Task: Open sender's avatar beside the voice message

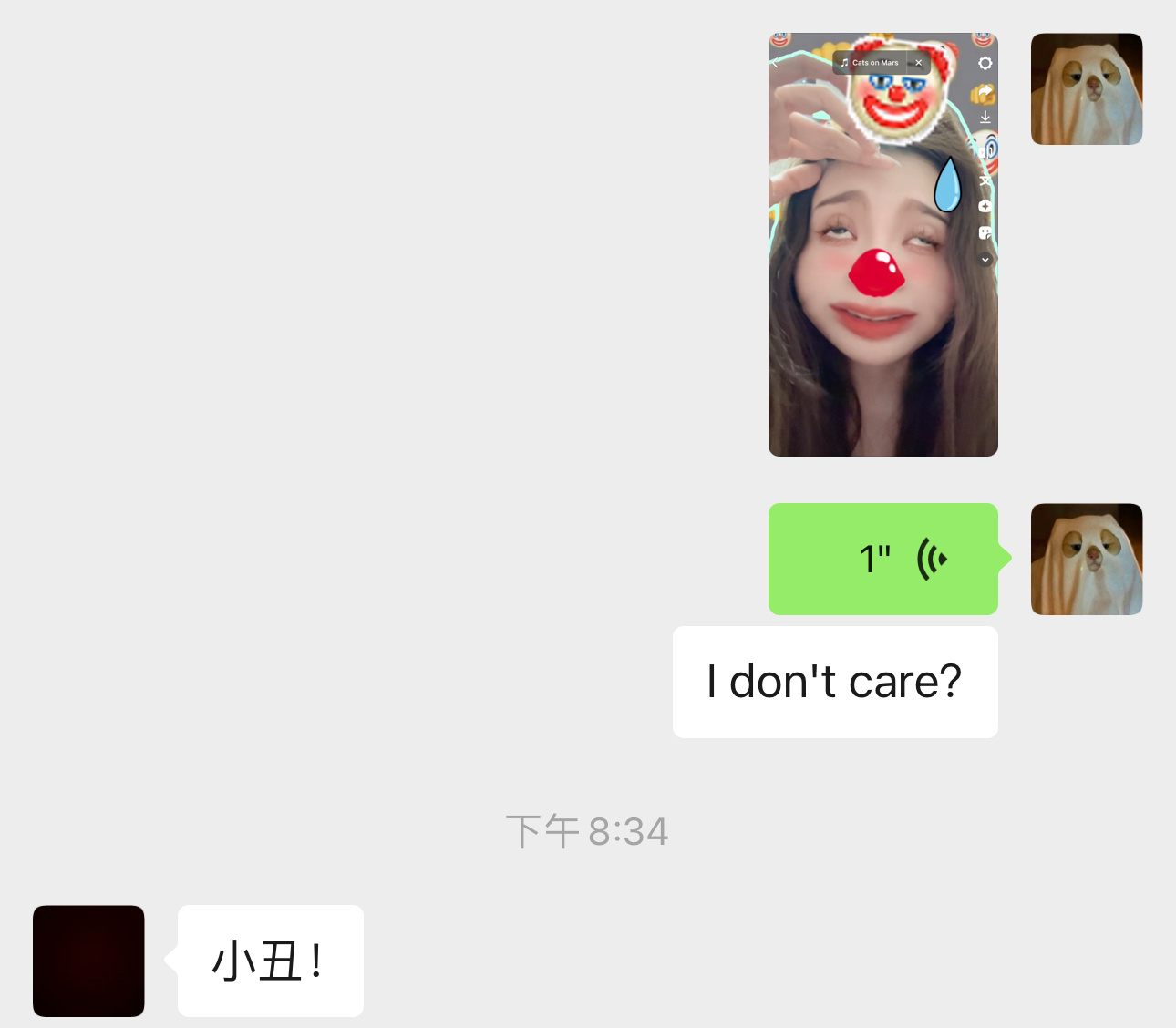Action: coord(1086,559)
